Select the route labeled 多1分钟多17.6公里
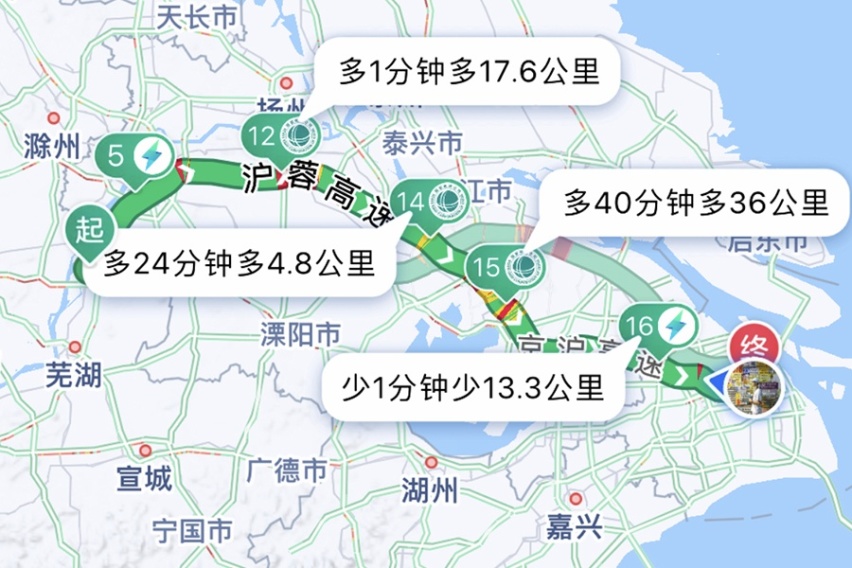 [468, 72]
